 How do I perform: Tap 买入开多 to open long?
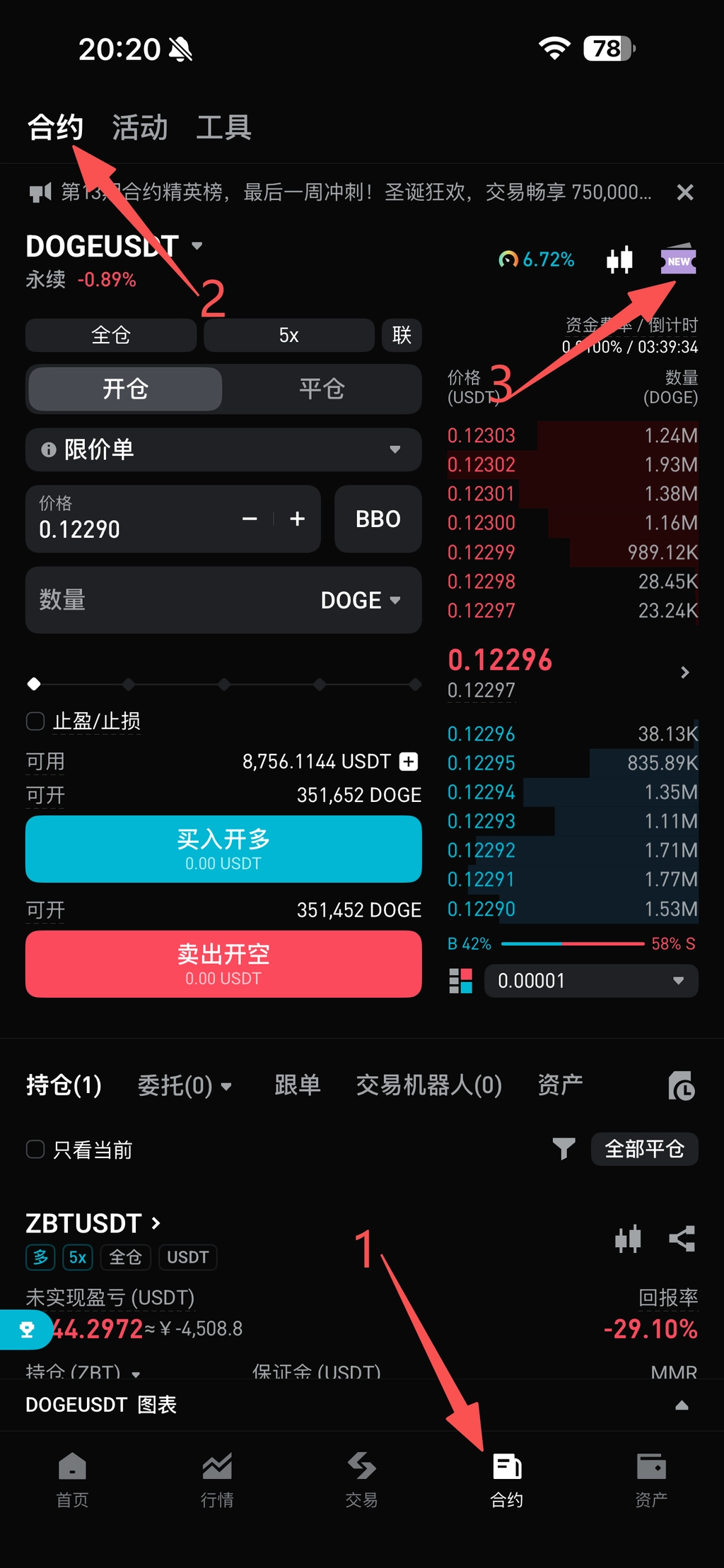pyautogui.click(x=223, y=849)
